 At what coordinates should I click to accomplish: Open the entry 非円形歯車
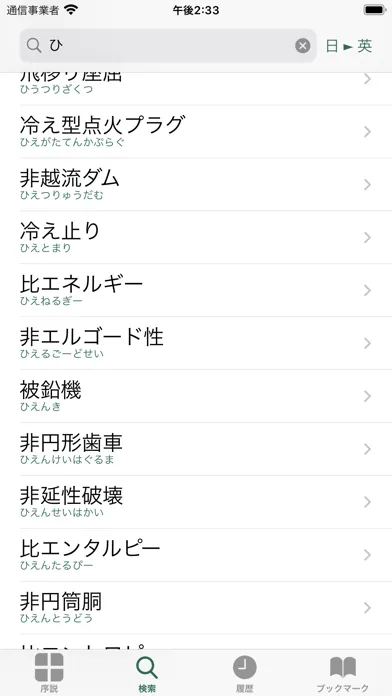196,449
